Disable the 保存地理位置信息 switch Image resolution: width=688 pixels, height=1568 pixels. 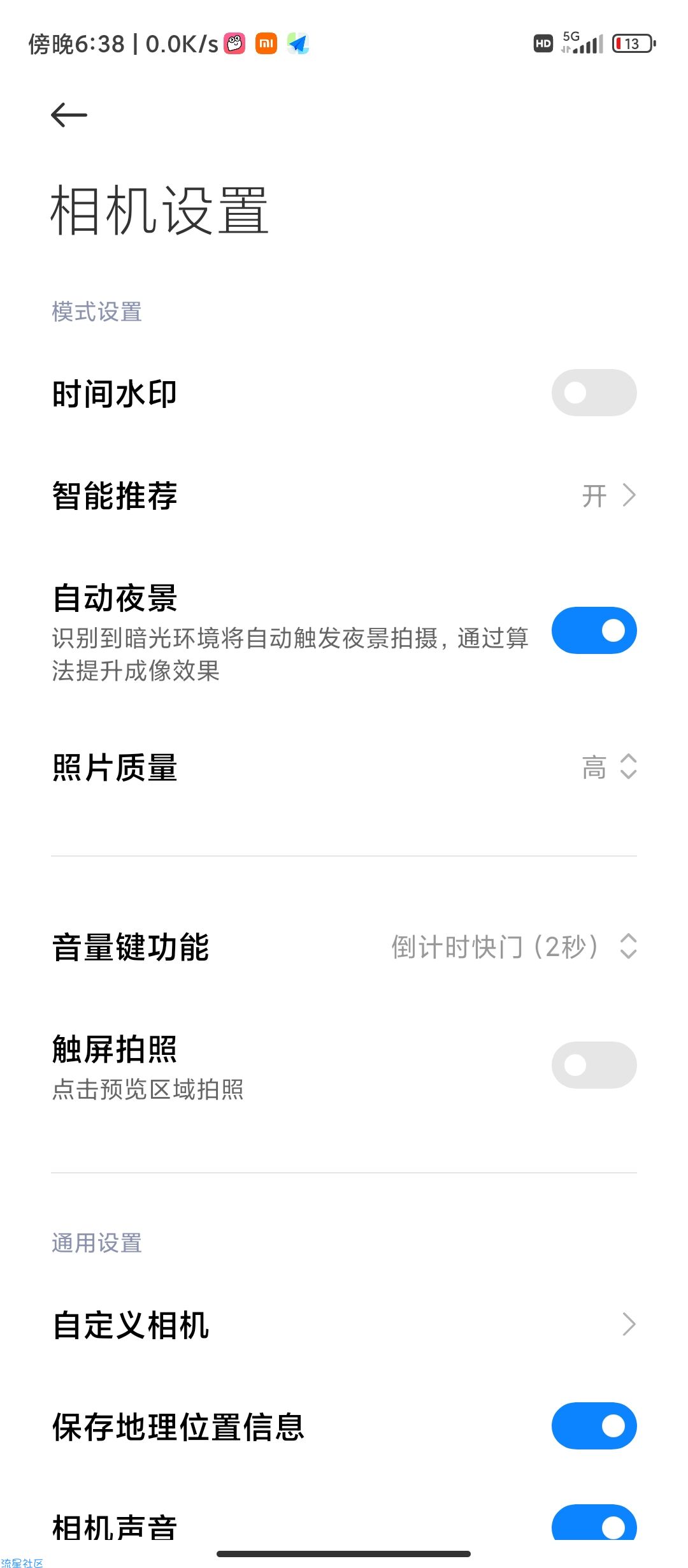point(594,1426)
